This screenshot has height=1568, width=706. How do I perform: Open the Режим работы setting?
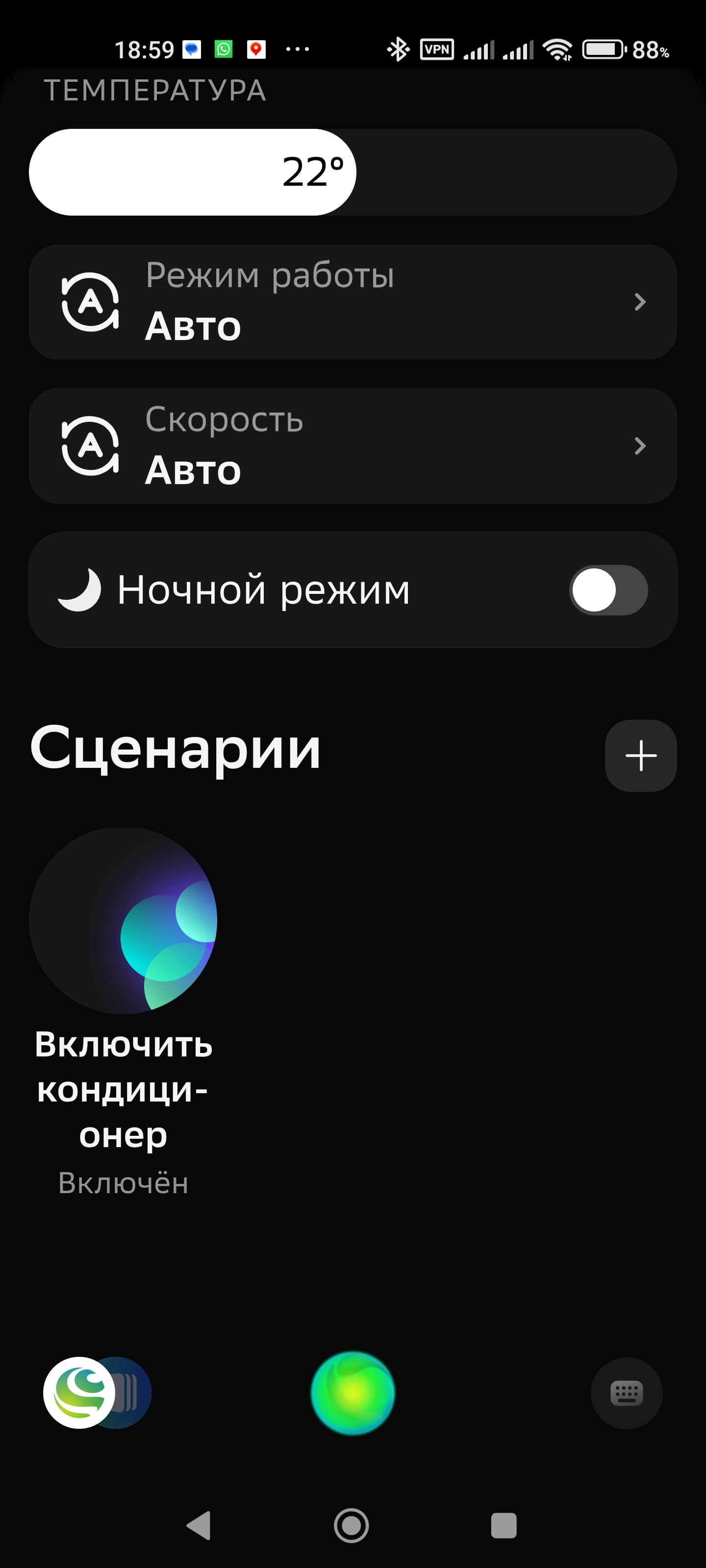[353, 302]
